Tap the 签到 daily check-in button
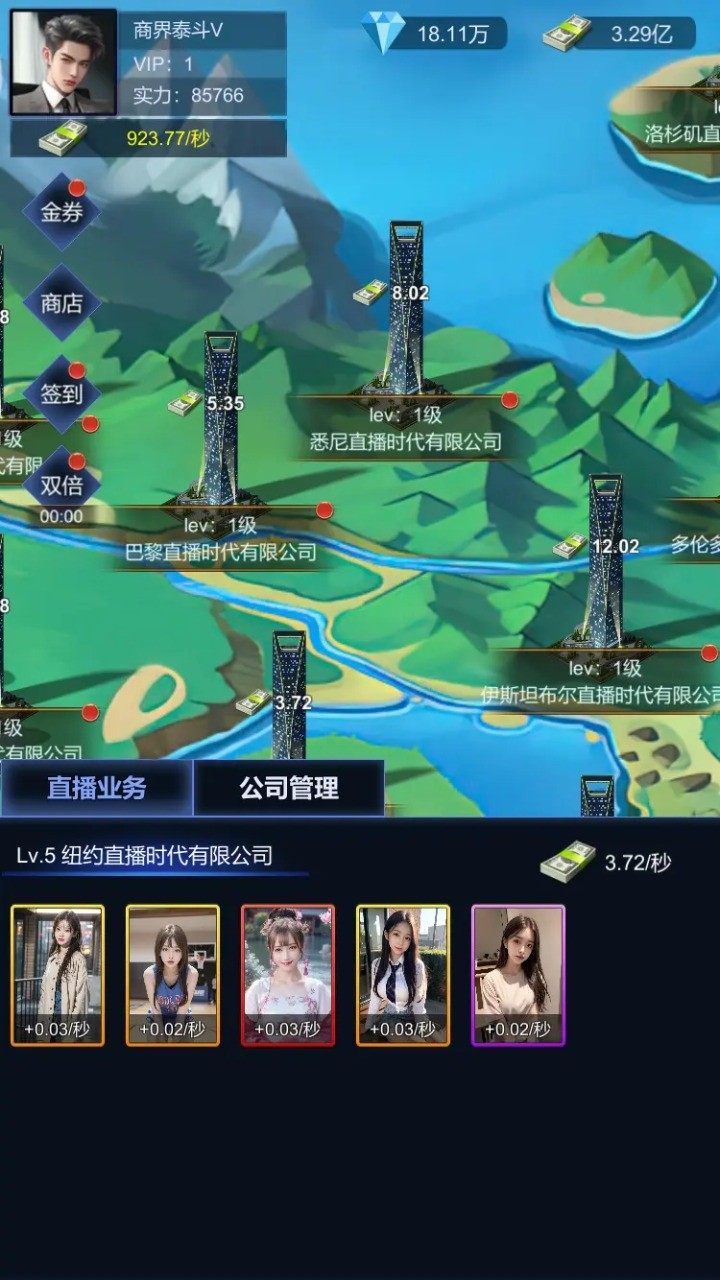This screenshot has height=1280, width=720. pos(62,393)
